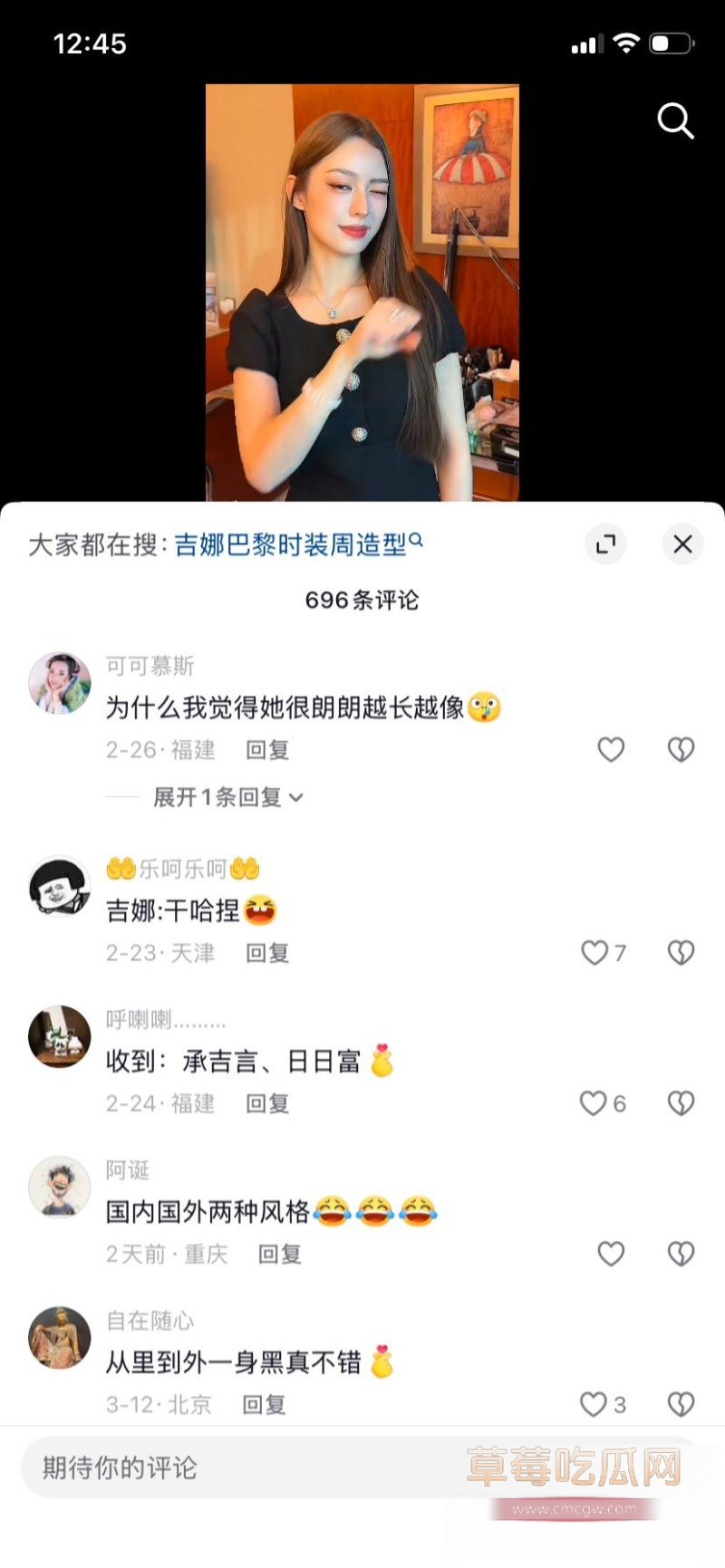Tap the dislike icon on 自在随心's comment
This screenshot has width=725, height=1568.
pyautogui.click(x=681, y=1405)
